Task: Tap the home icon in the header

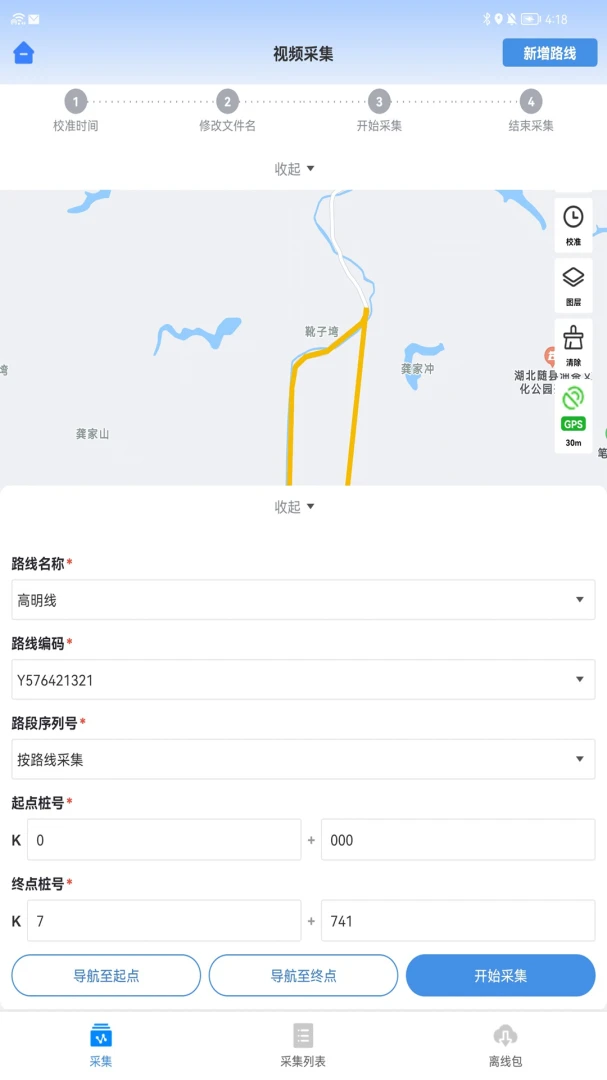Action: (x=23, y=53)
